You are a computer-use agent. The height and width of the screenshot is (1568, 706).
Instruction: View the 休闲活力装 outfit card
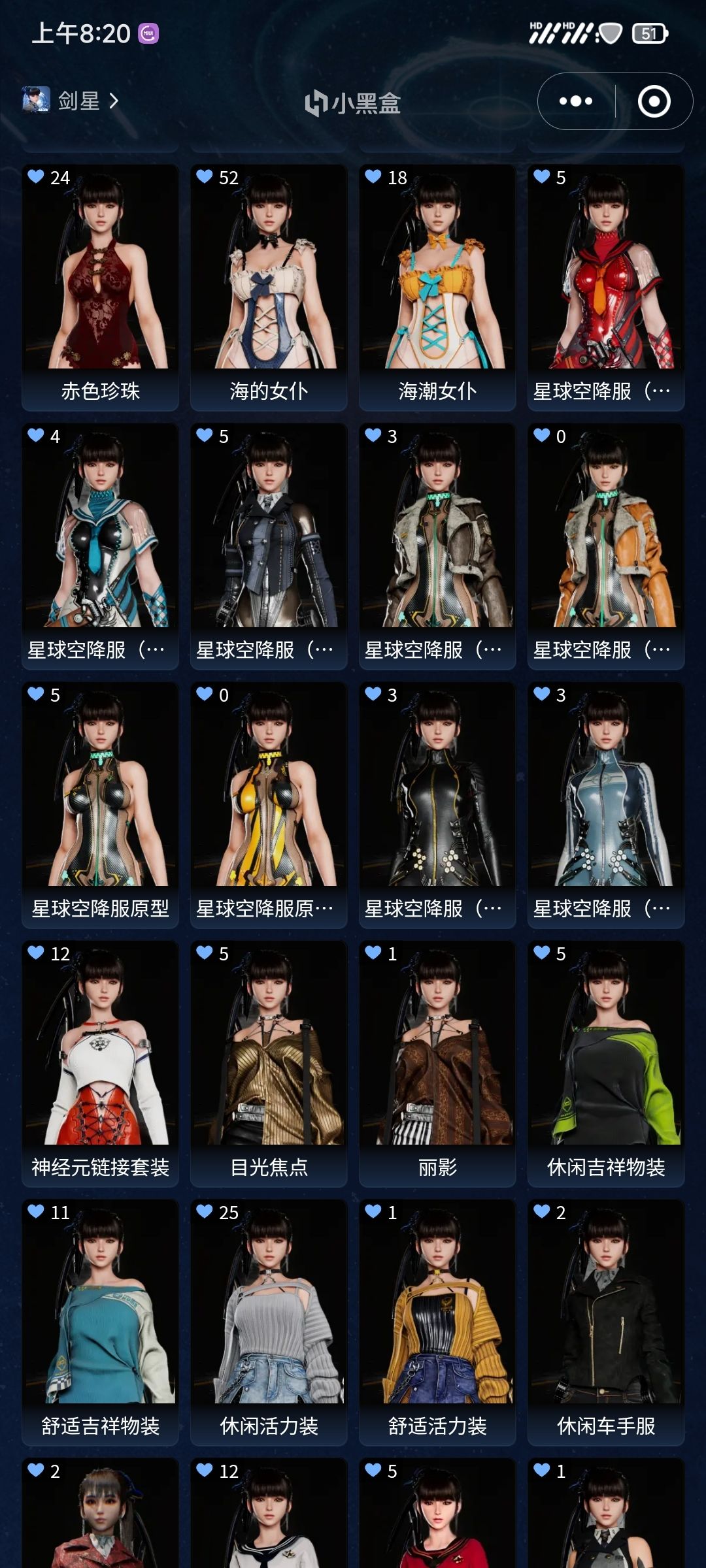tap(269, 1322)
